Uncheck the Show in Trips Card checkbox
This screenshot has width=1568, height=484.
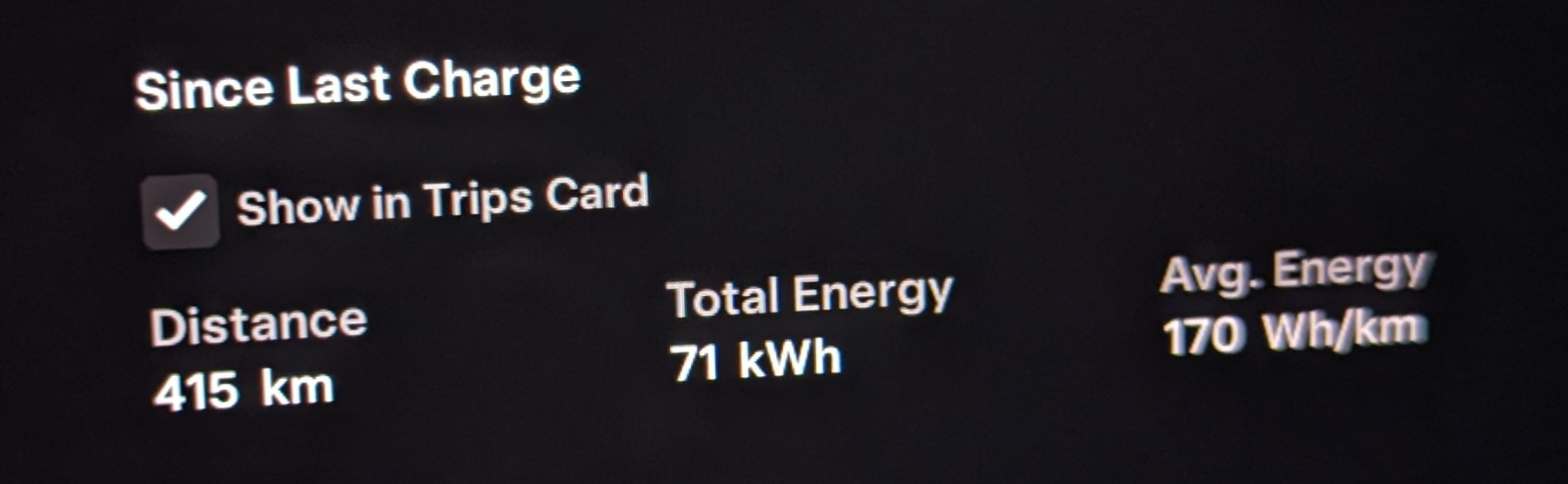click(x=180, y=212)
